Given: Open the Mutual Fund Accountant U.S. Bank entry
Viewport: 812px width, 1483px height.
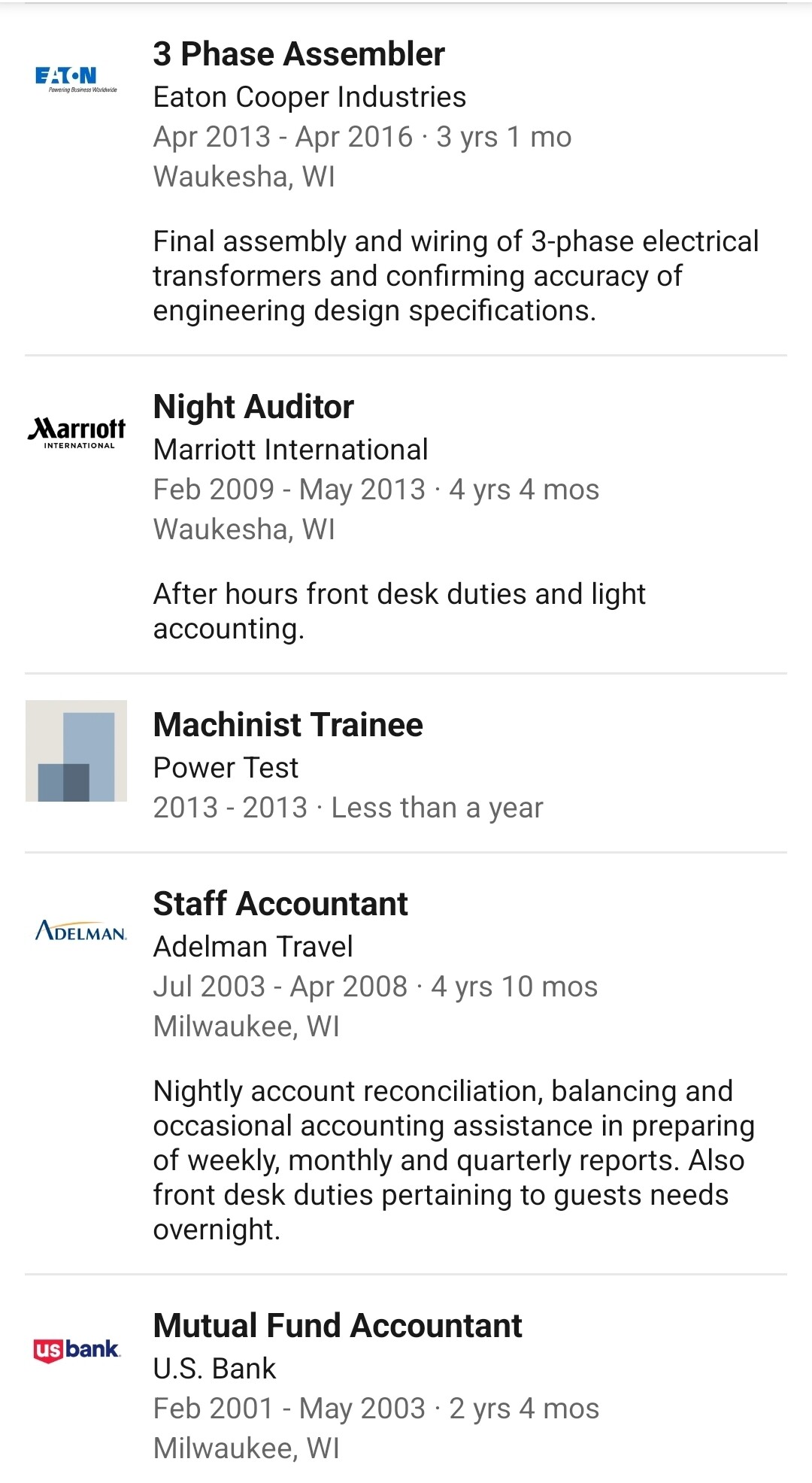Looking at the screenshot, I should point(406,1379).
